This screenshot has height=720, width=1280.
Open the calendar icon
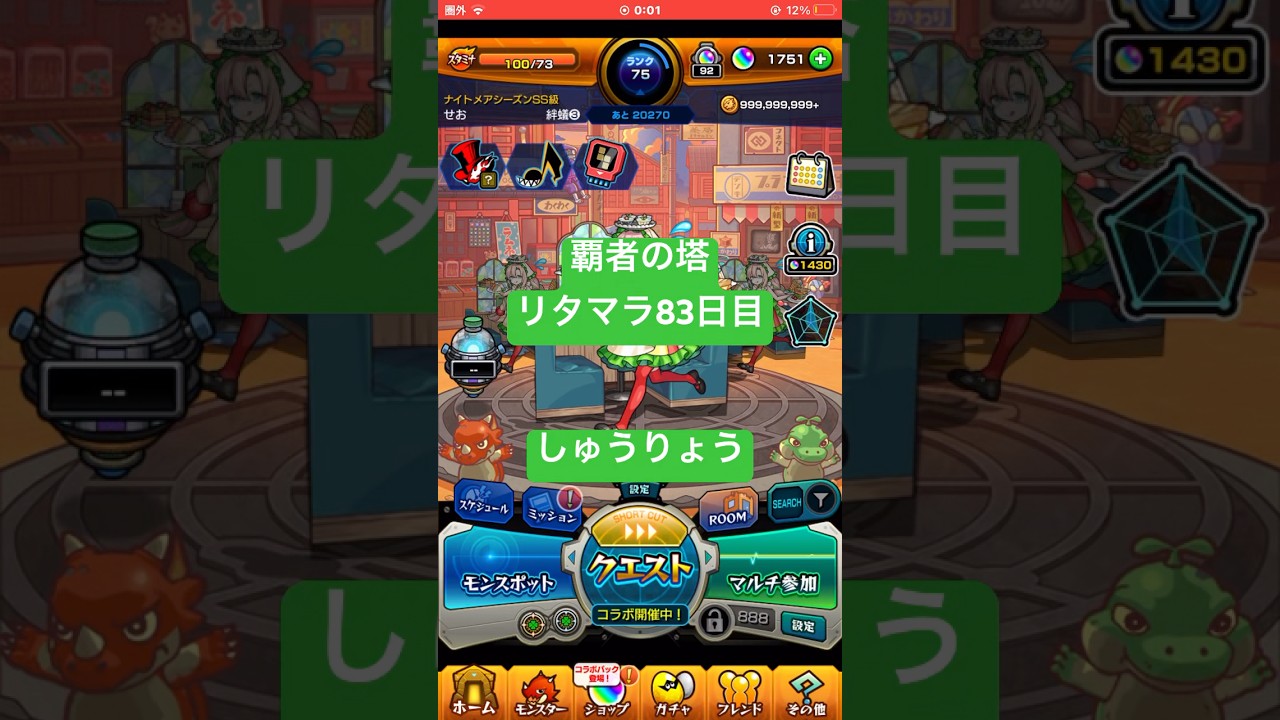click(809, 176)
